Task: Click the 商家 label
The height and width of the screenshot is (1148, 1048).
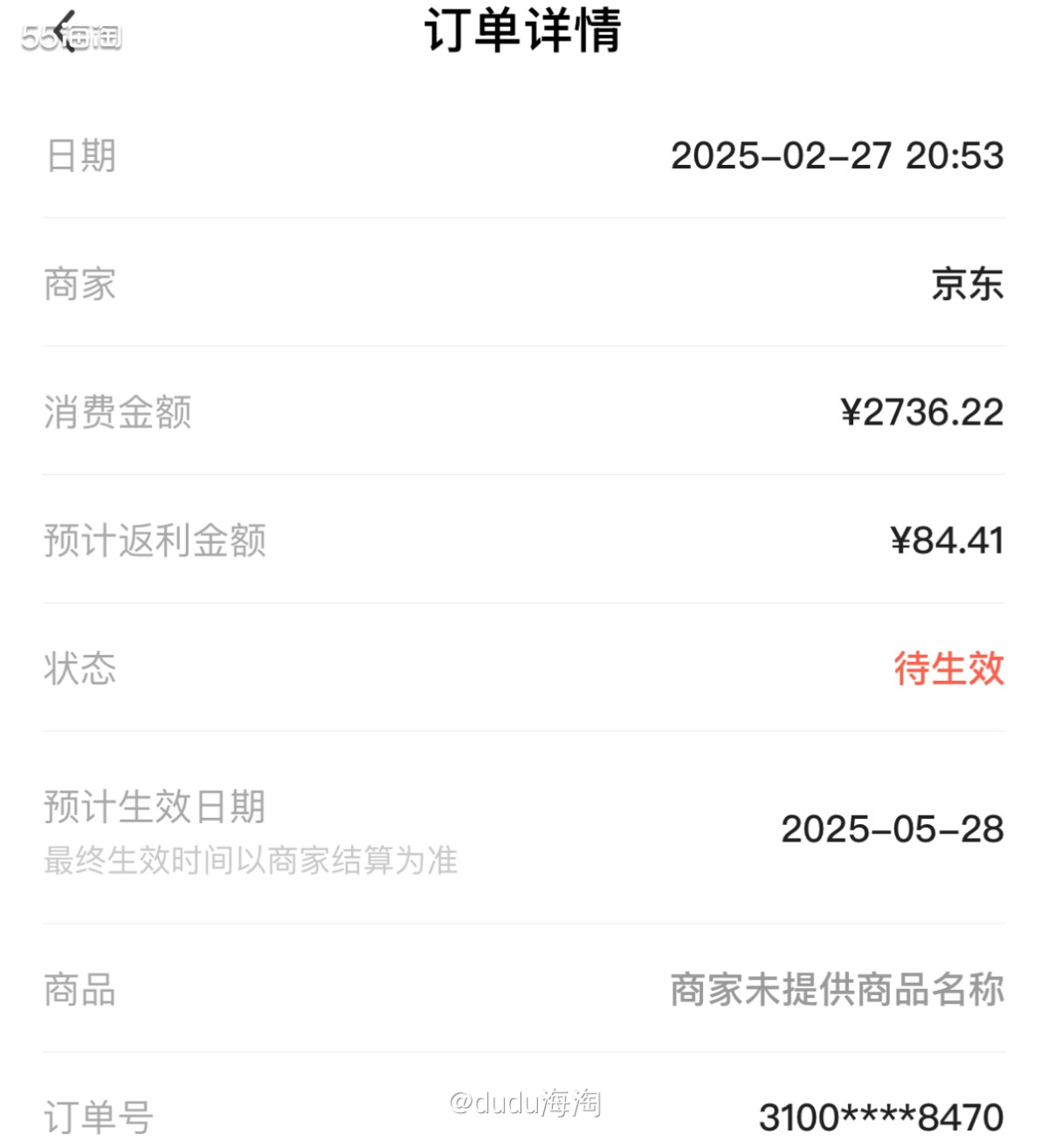Action: click(x=79, y=284)
